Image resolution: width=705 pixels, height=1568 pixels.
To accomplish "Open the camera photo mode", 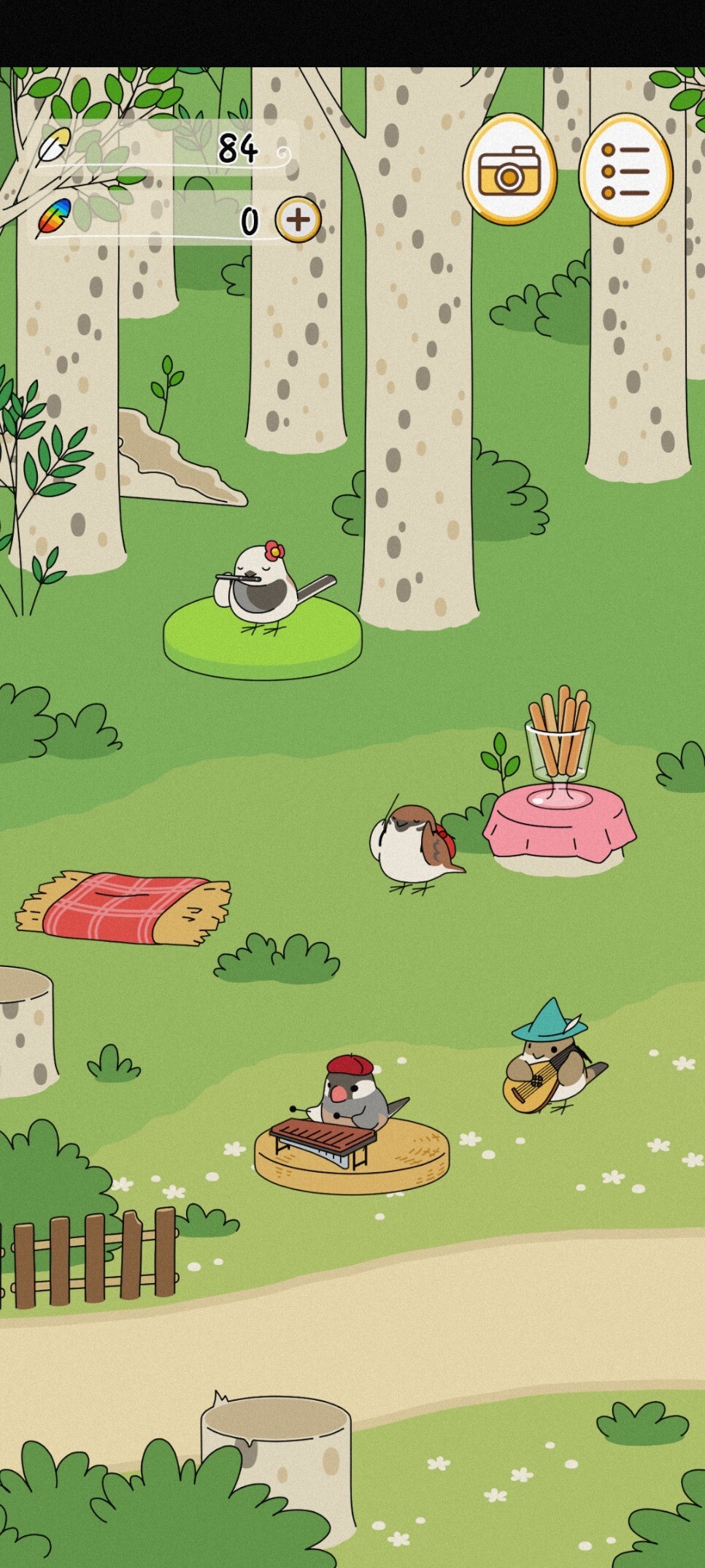I will (510, 170).
